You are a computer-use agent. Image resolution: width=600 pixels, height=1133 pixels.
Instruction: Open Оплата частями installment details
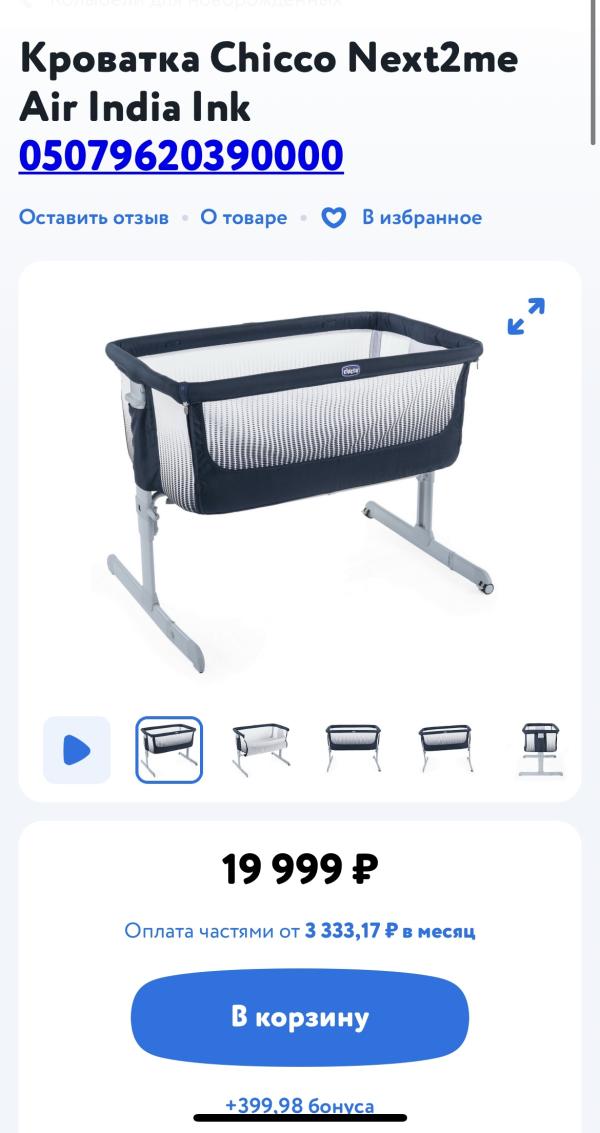300,930
